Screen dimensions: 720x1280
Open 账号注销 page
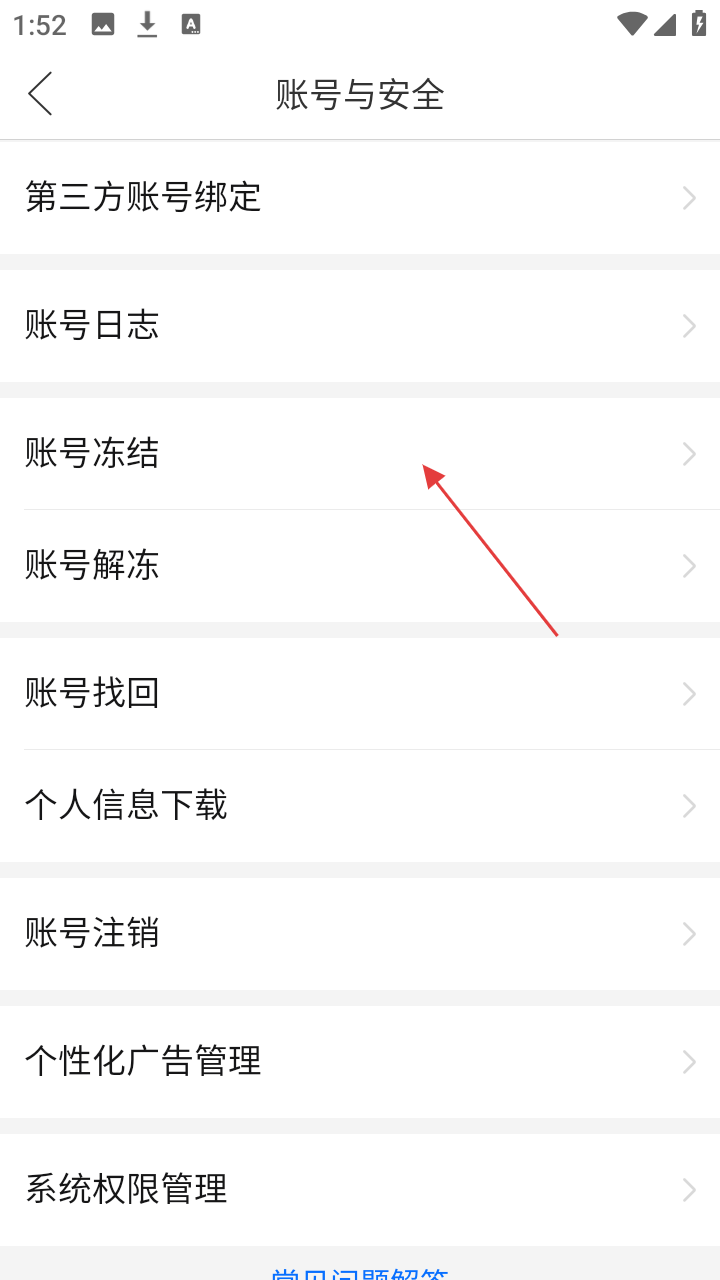pos(360,934)
